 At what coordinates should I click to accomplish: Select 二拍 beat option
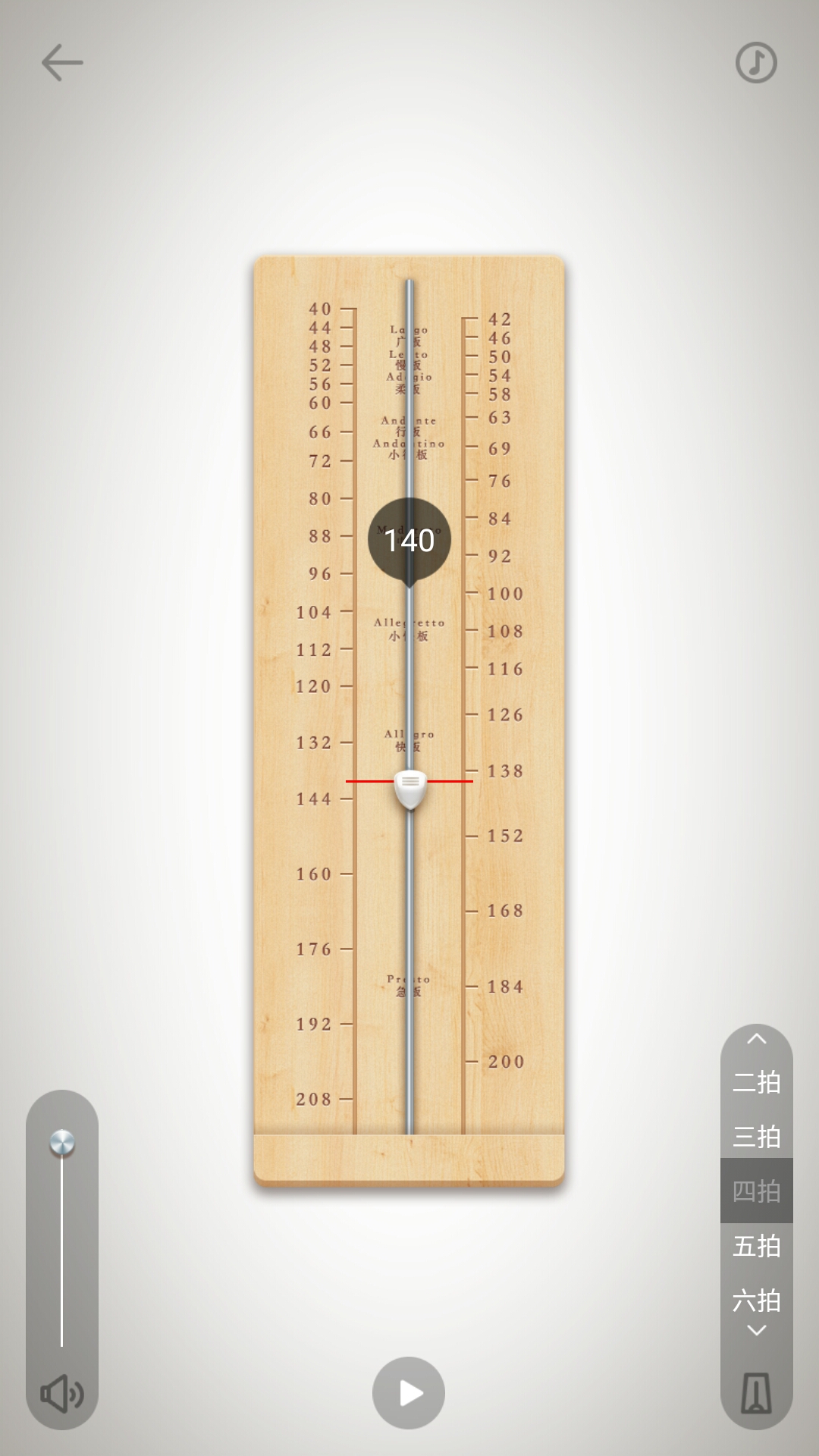pyautogui.click(x=756, y=1082)
